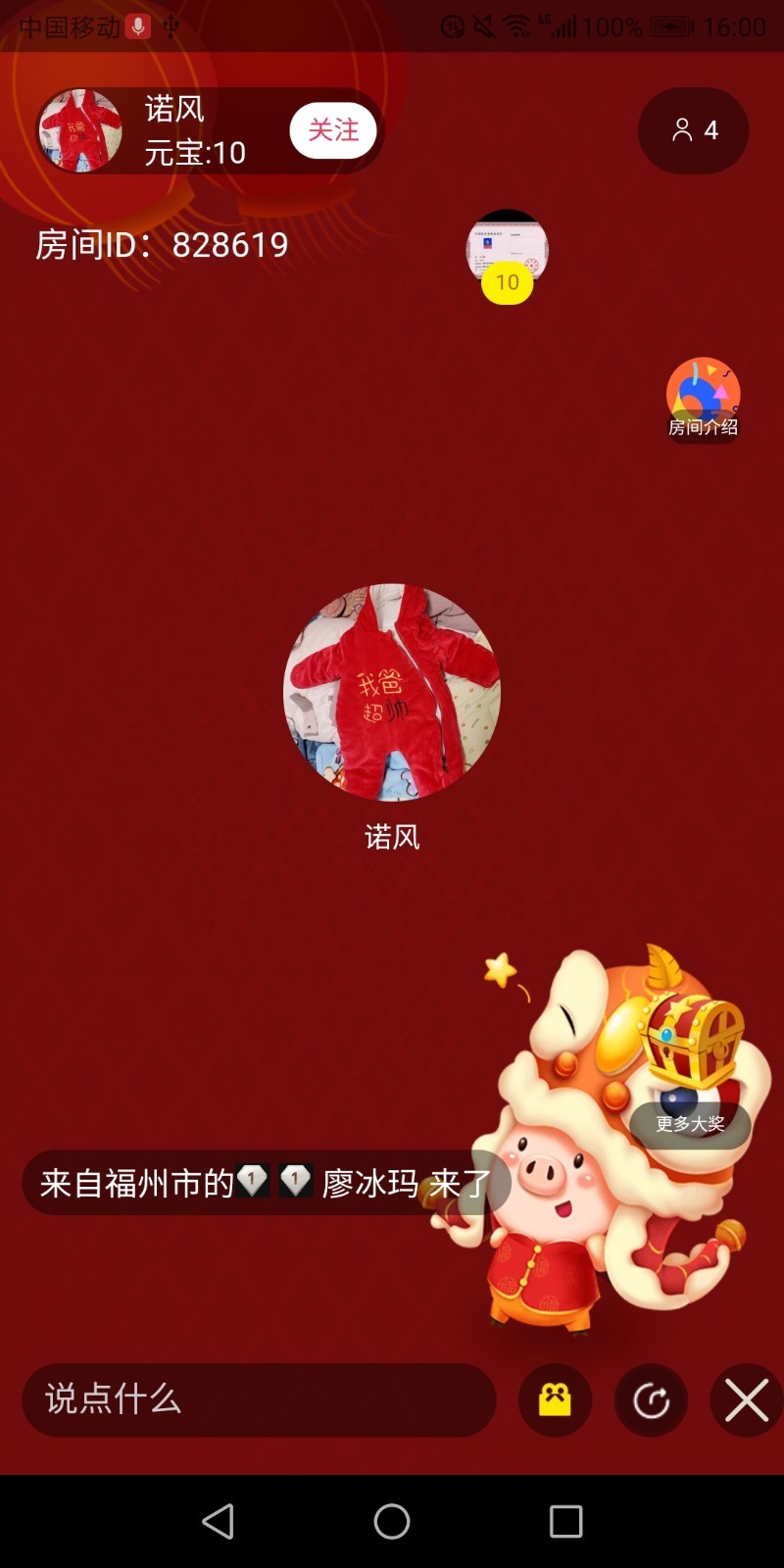784x1568 pixels.
Task: Follow host 诺风 with the 关注 button
Action: 333,130
